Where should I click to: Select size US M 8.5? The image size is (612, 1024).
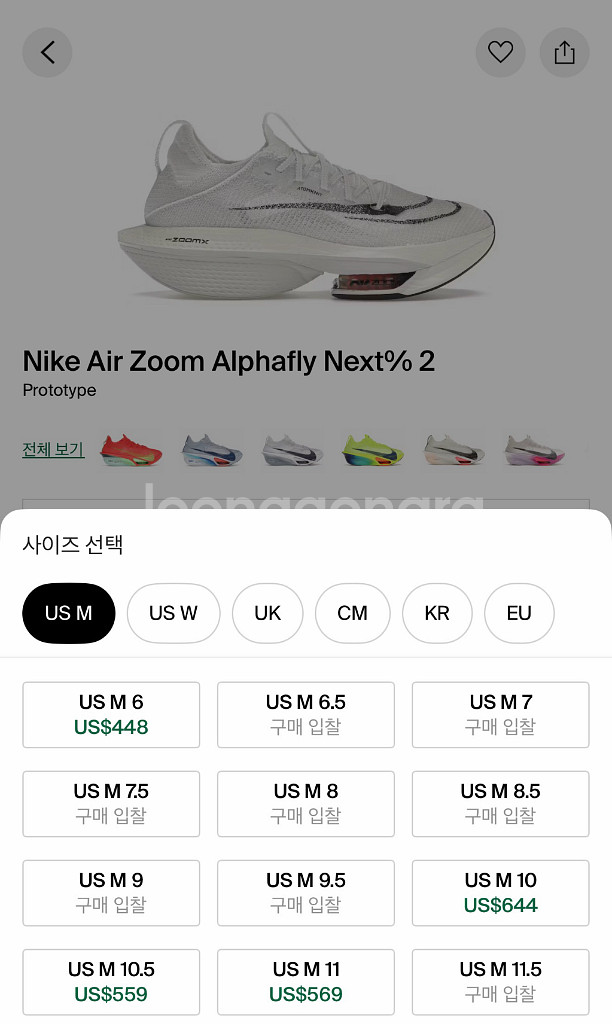[x=500, y=803]
